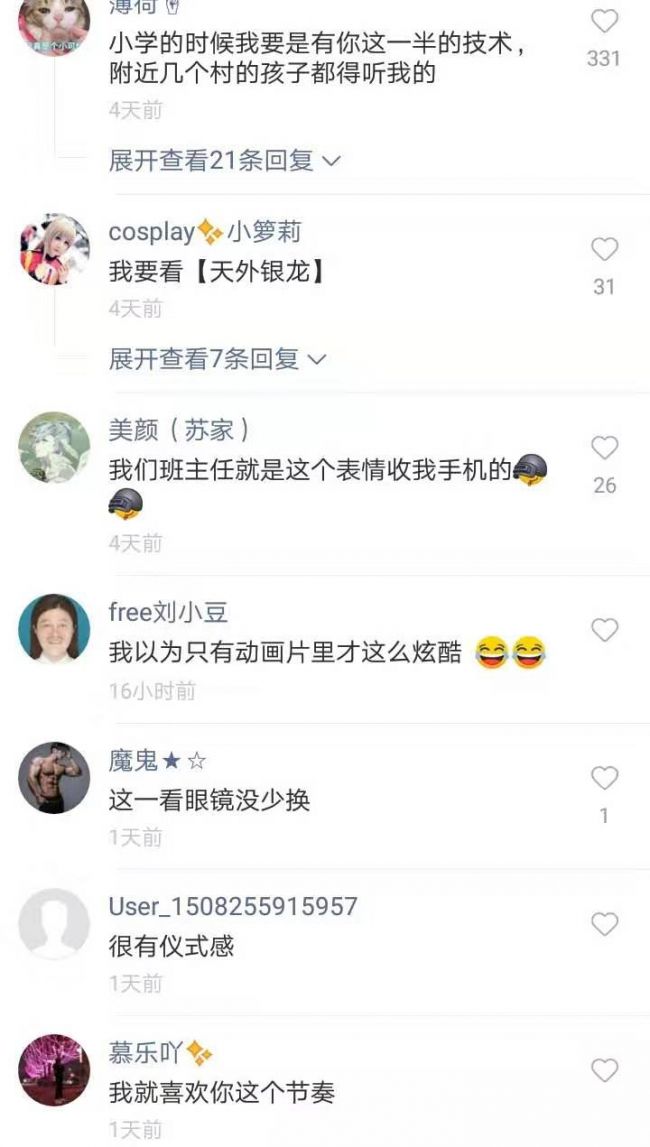The image size is (650, 1147).
Task: Open 慕乐吖's profile avatar
Action: 54,1070
